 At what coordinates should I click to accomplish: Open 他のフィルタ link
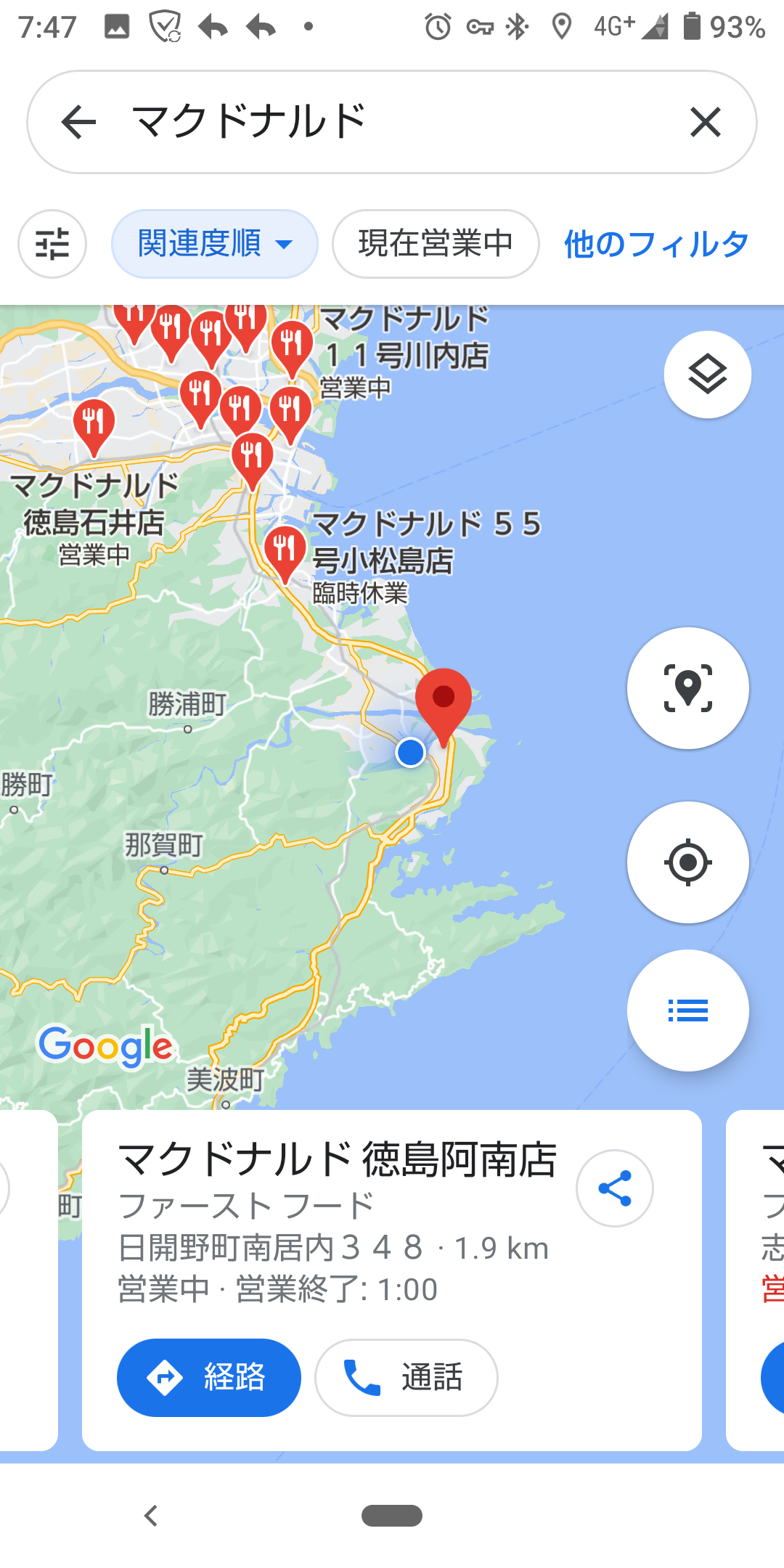tap(656, 244)
